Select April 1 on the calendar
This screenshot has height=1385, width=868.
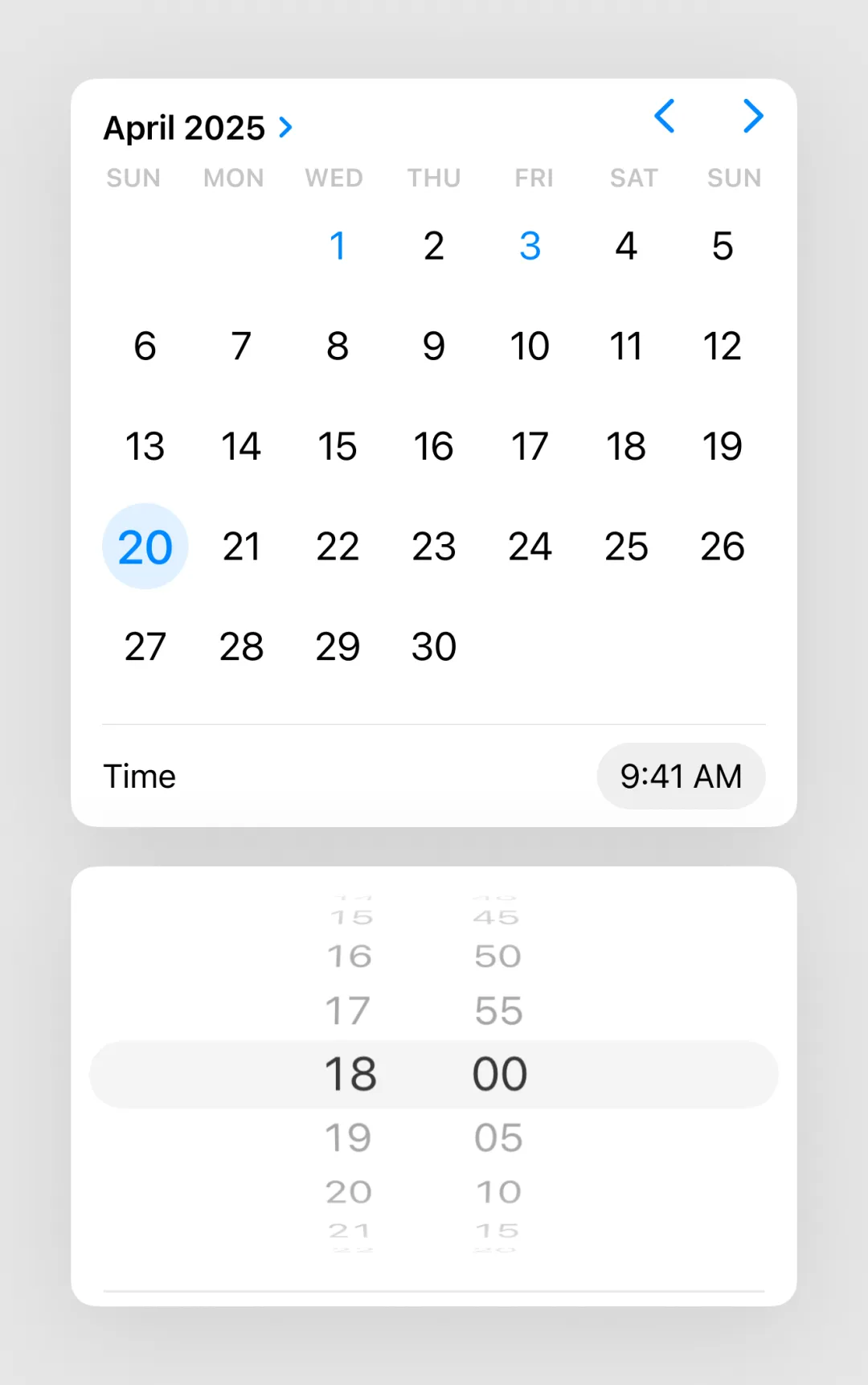pos(338,246)
